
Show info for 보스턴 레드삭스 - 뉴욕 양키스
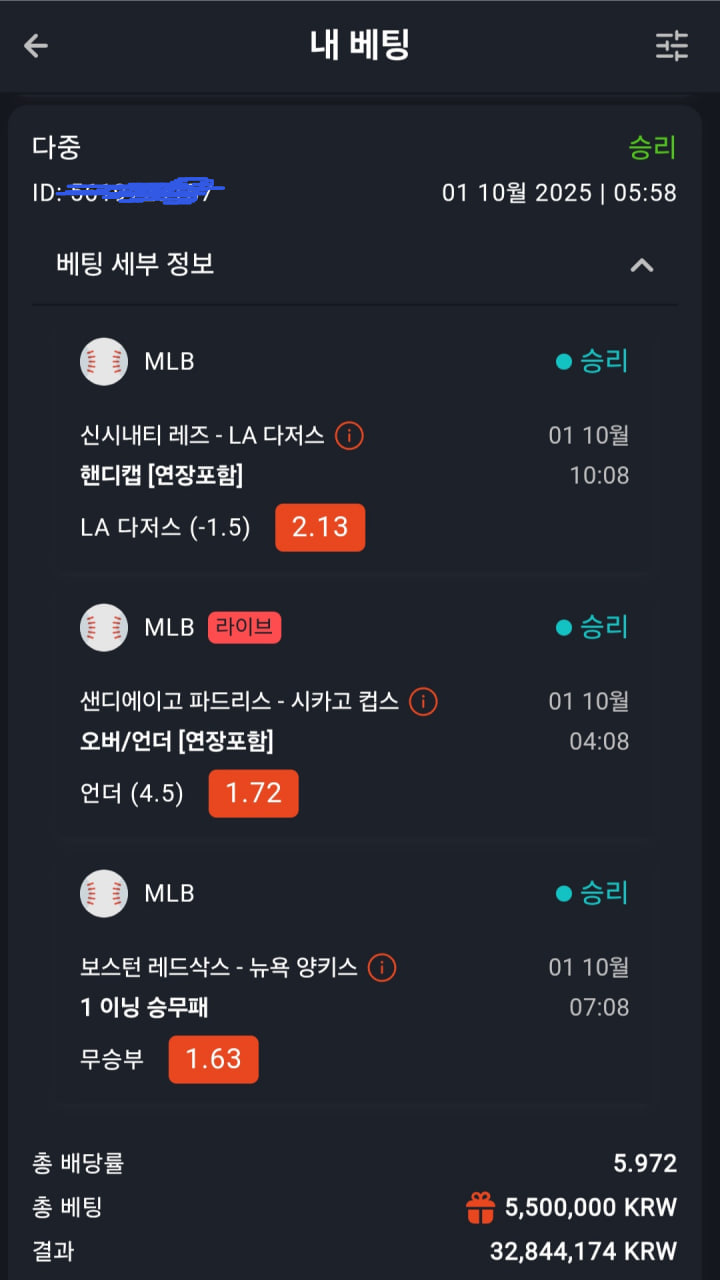pyautogui.click(x=382, y=968)
